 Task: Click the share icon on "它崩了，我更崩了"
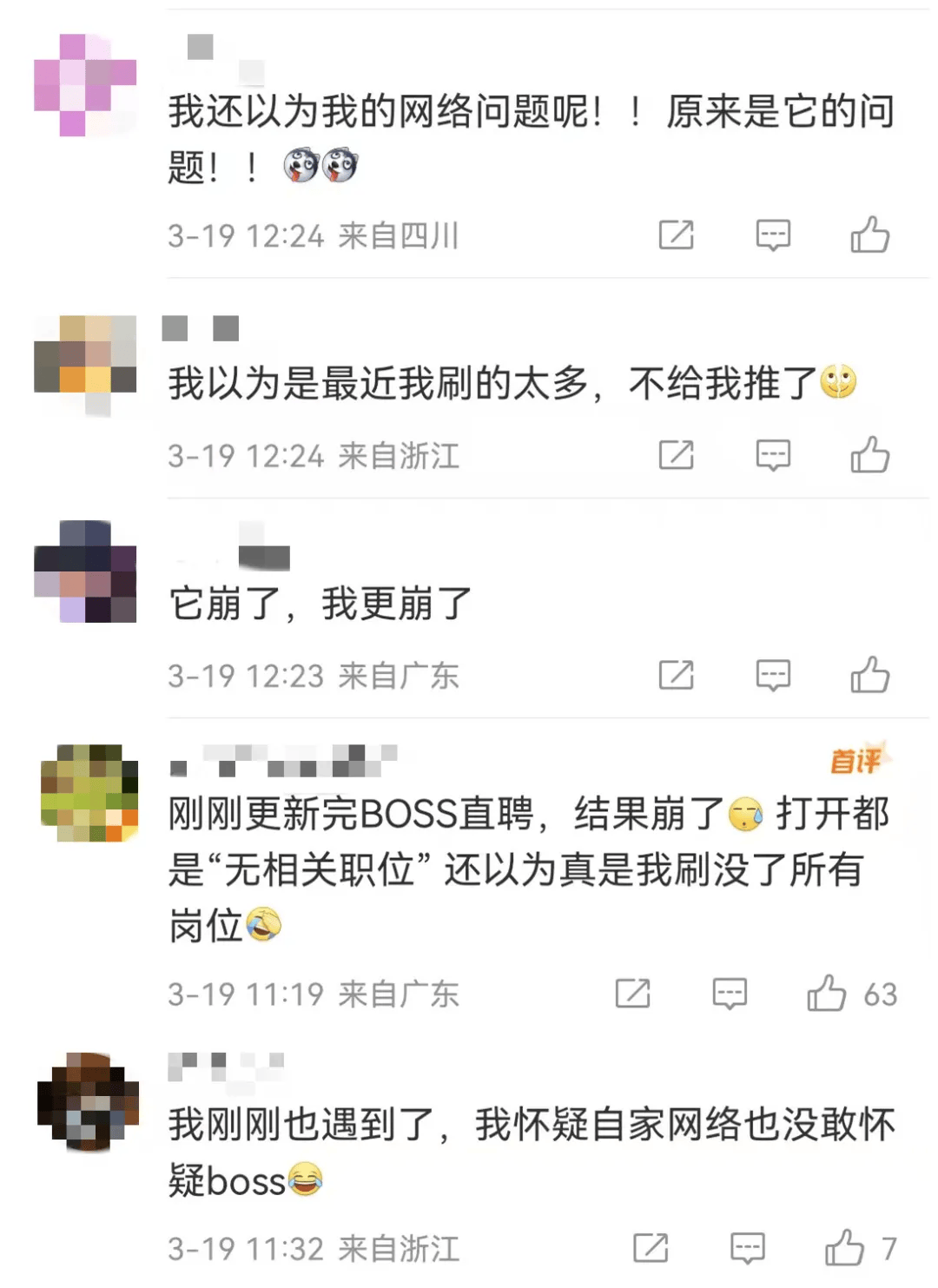(x=676, y=672)
